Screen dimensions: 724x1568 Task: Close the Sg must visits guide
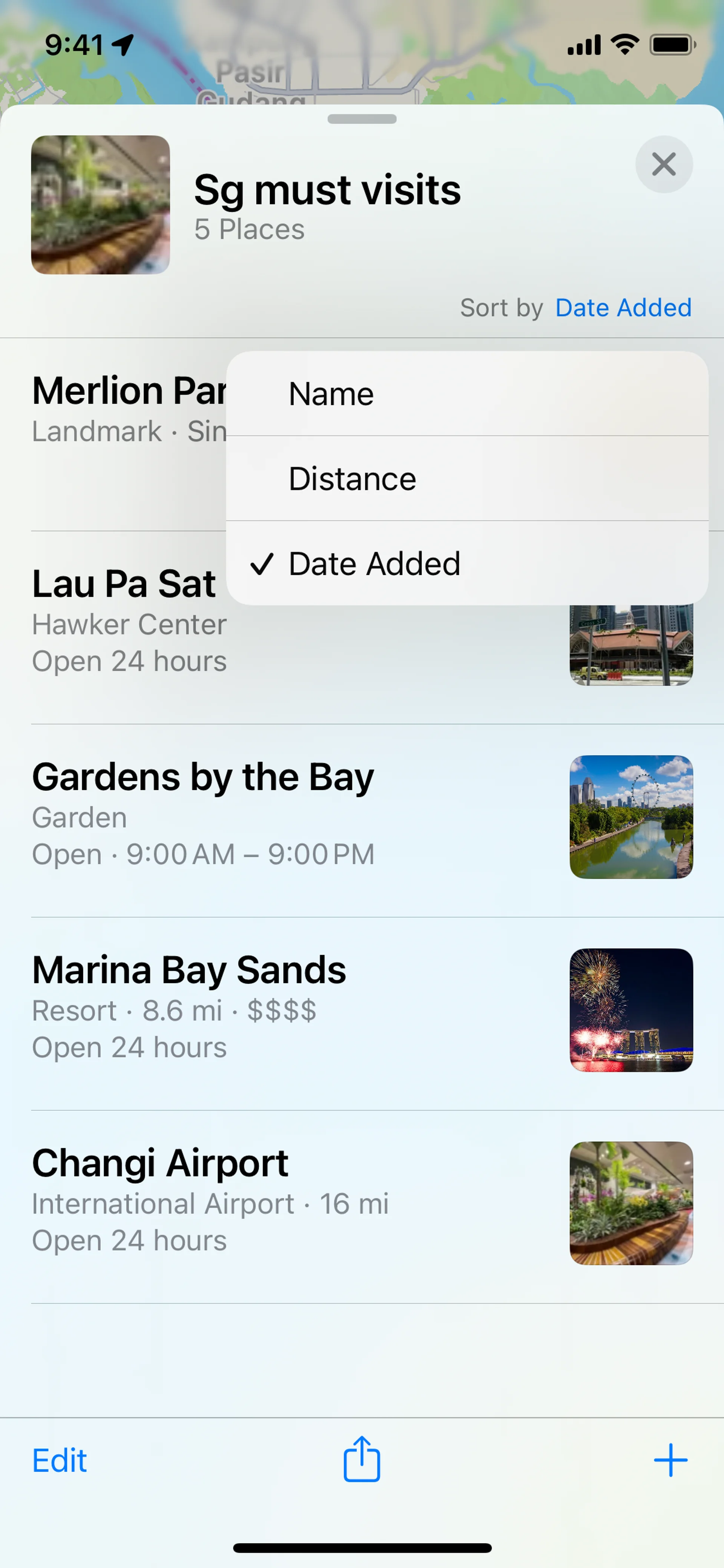click(x=663, y=164)
